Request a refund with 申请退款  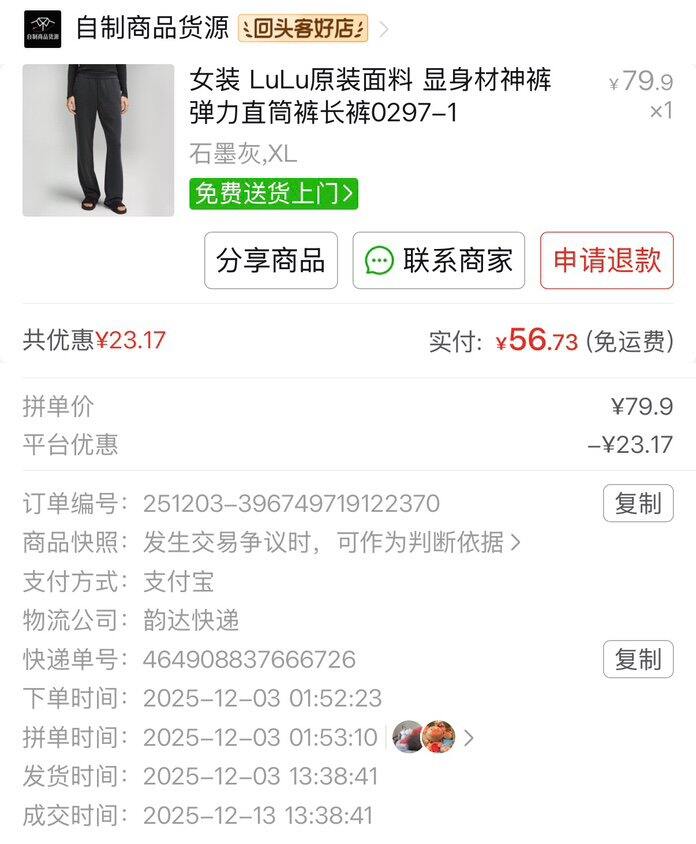click(607, 261)
